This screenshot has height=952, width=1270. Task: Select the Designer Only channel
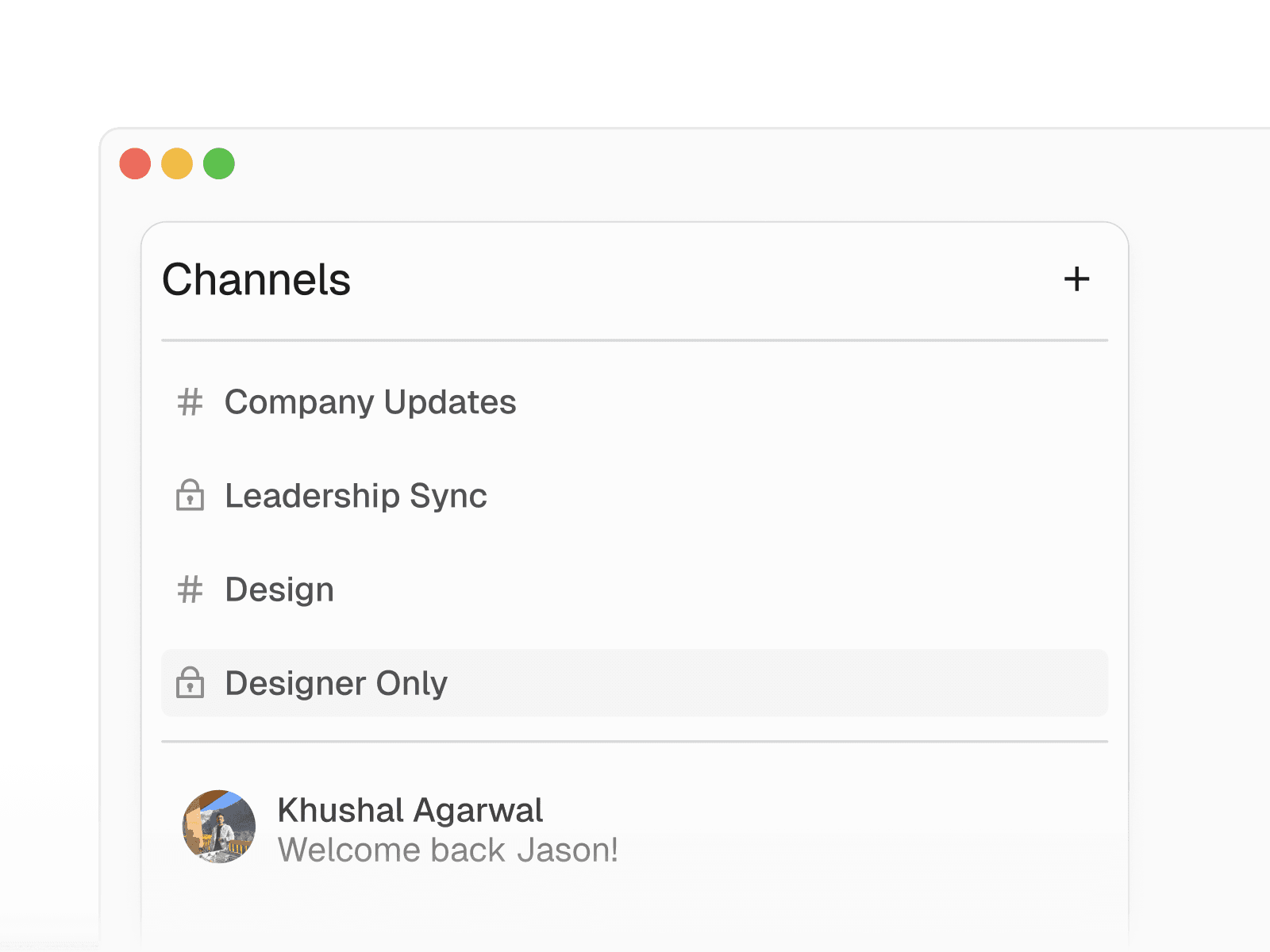point(337,683)
